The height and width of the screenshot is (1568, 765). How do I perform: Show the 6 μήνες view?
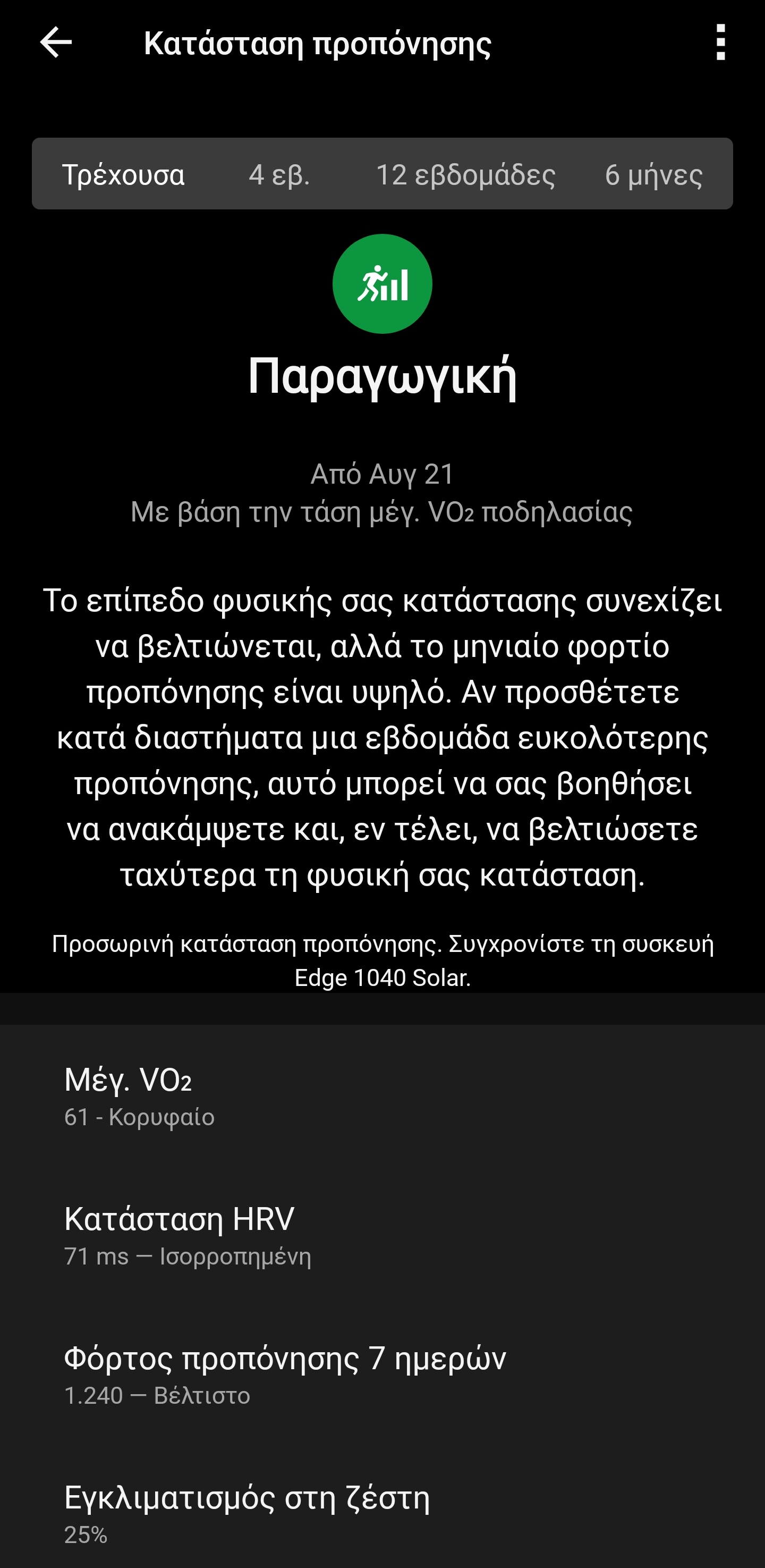click(653, 175)
